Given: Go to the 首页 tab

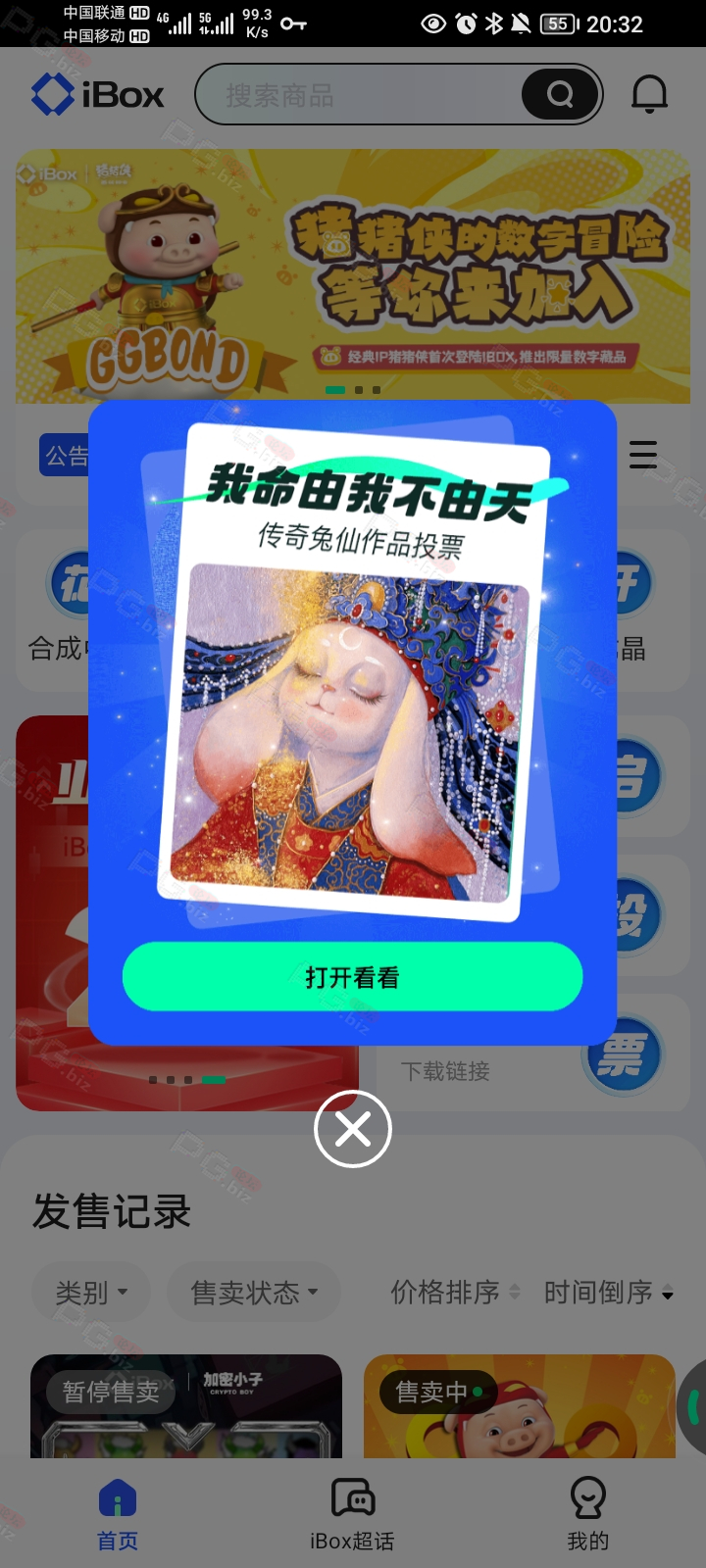Looking at the screenshot, I should point(118,1515).
